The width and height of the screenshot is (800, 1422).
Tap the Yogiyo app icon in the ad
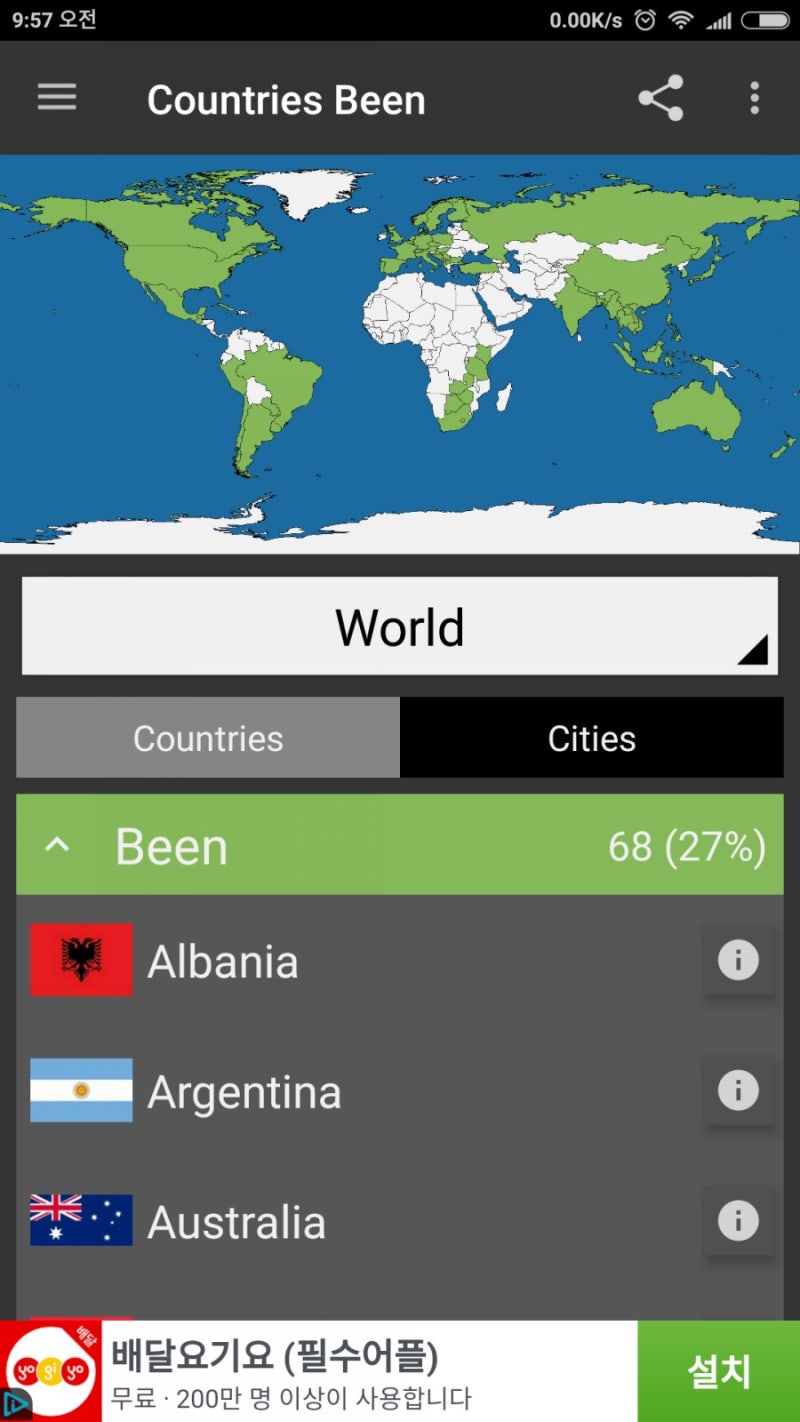(x=49, y=1370)
